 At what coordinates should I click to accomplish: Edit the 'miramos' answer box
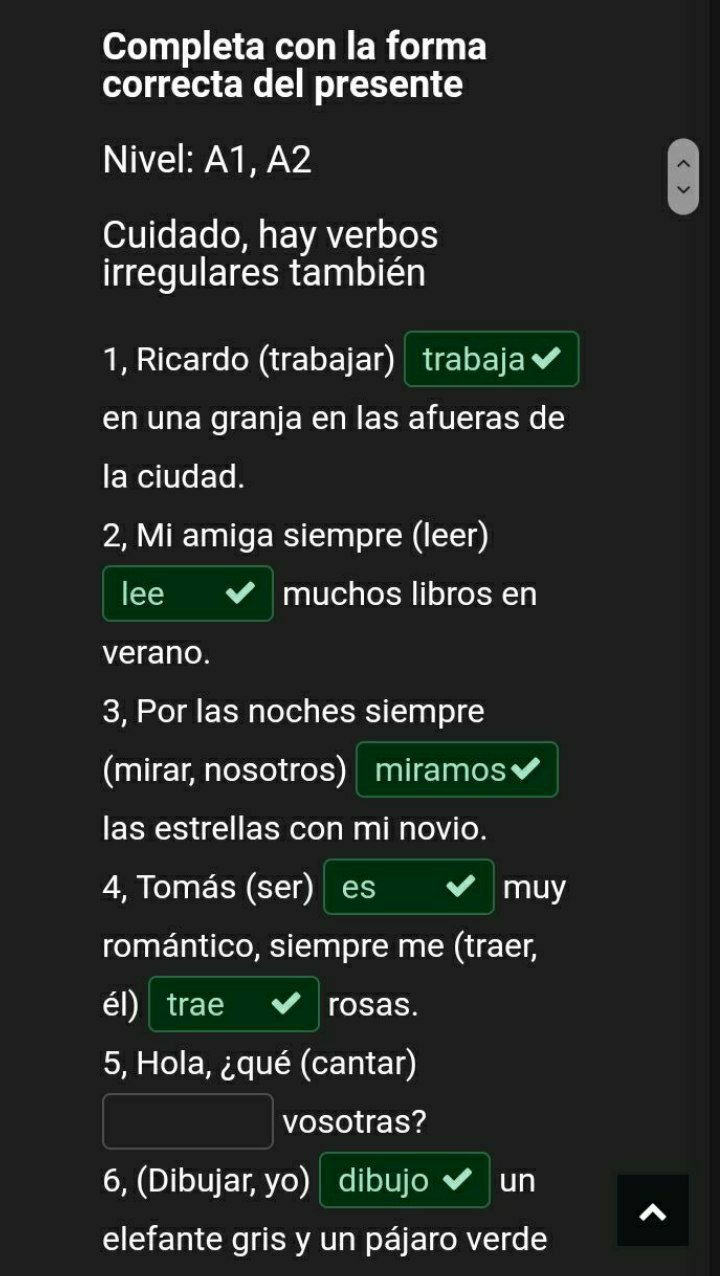(x=456, y=770)
